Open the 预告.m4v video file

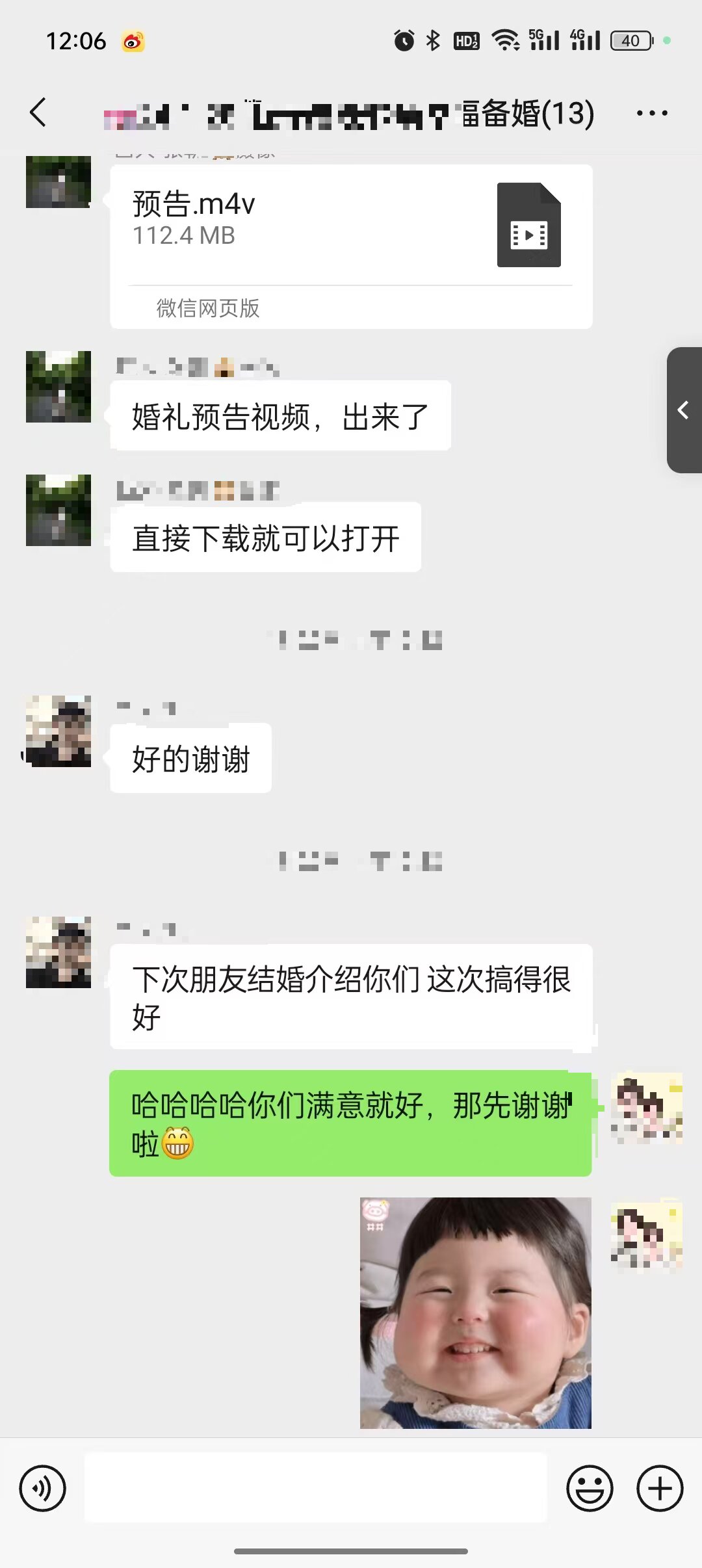351,246
